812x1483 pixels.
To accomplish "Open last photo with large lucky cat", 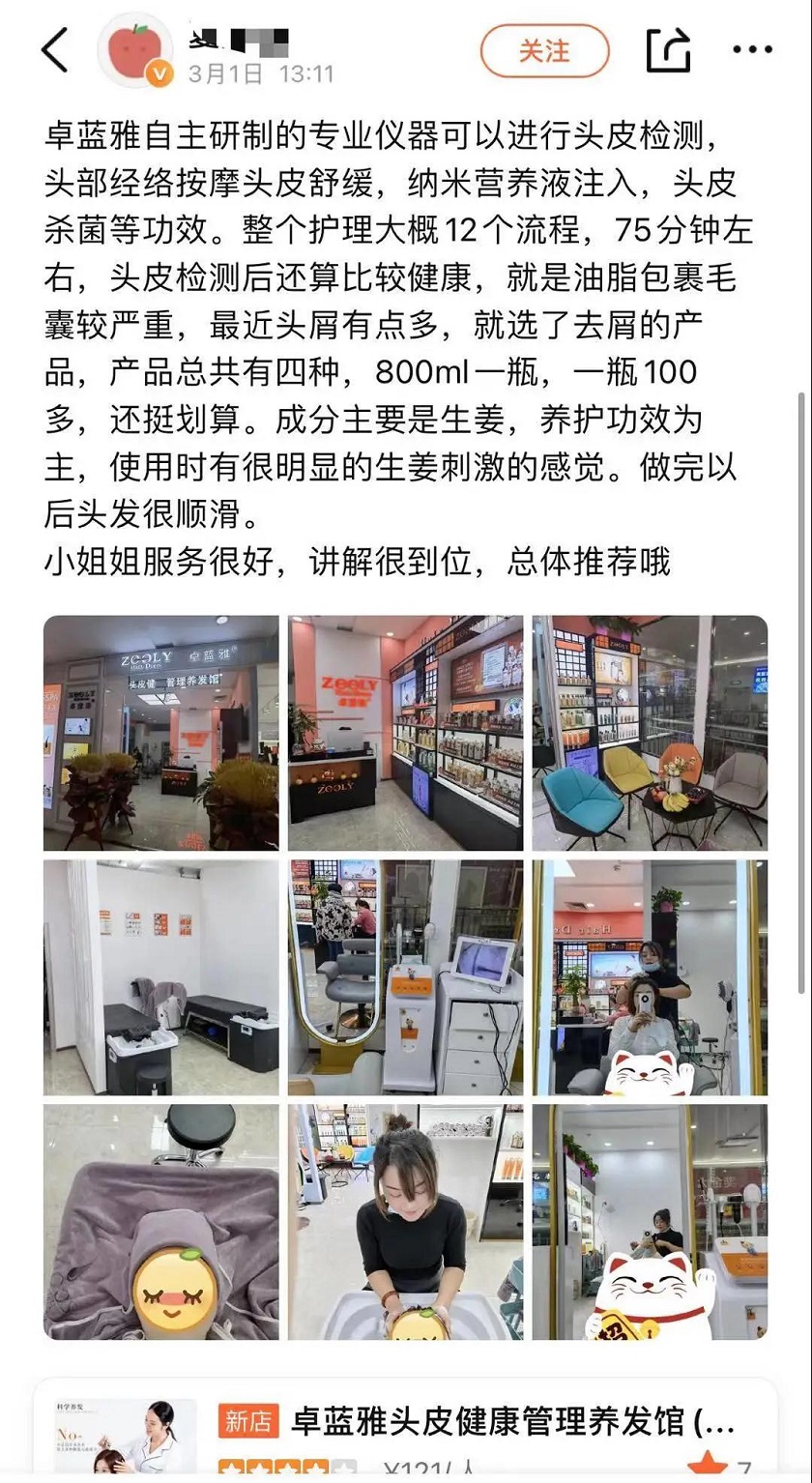I will tap(650, 1222).
